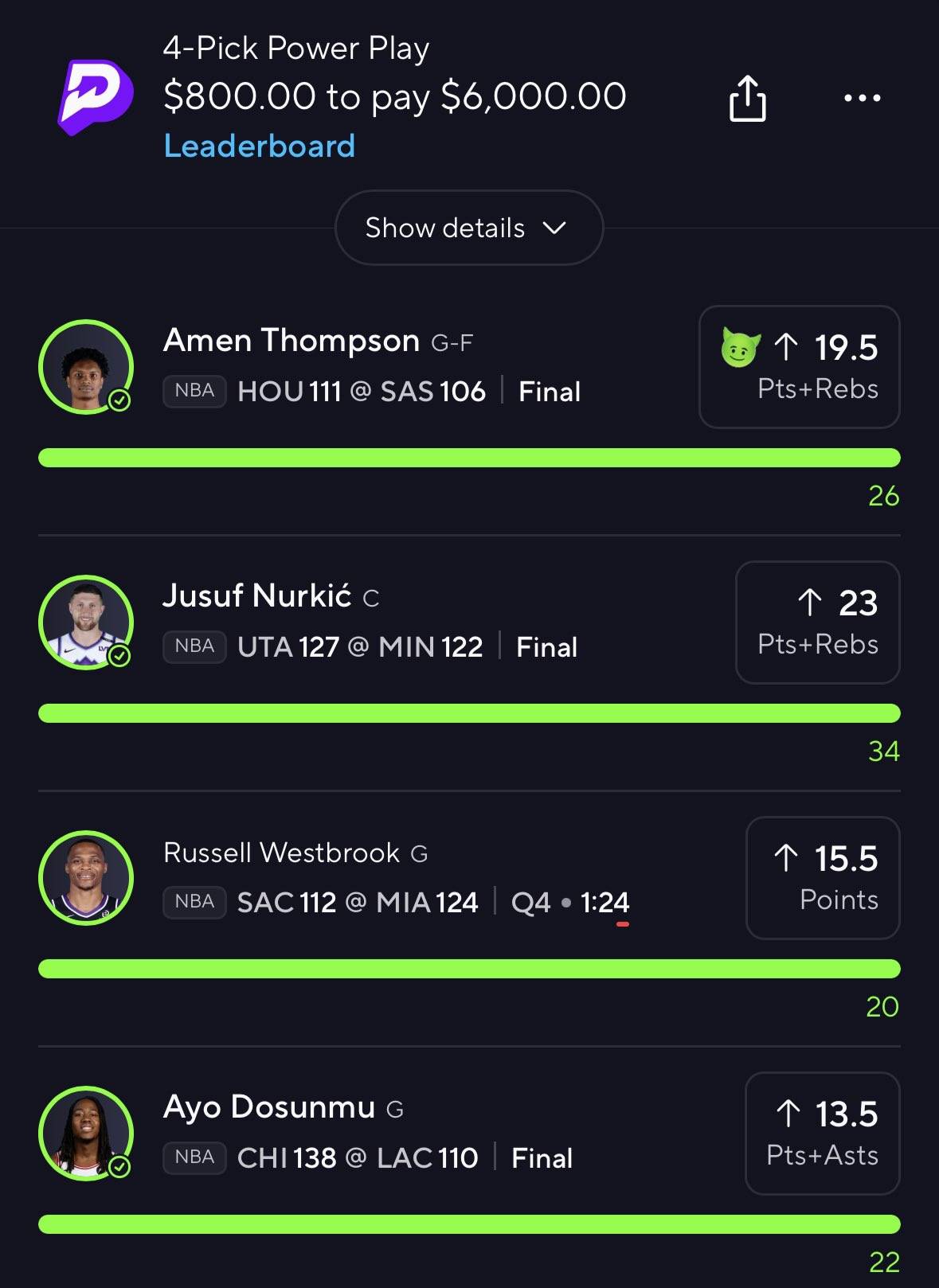Open the three-dot overflow menu

(862, 99)
